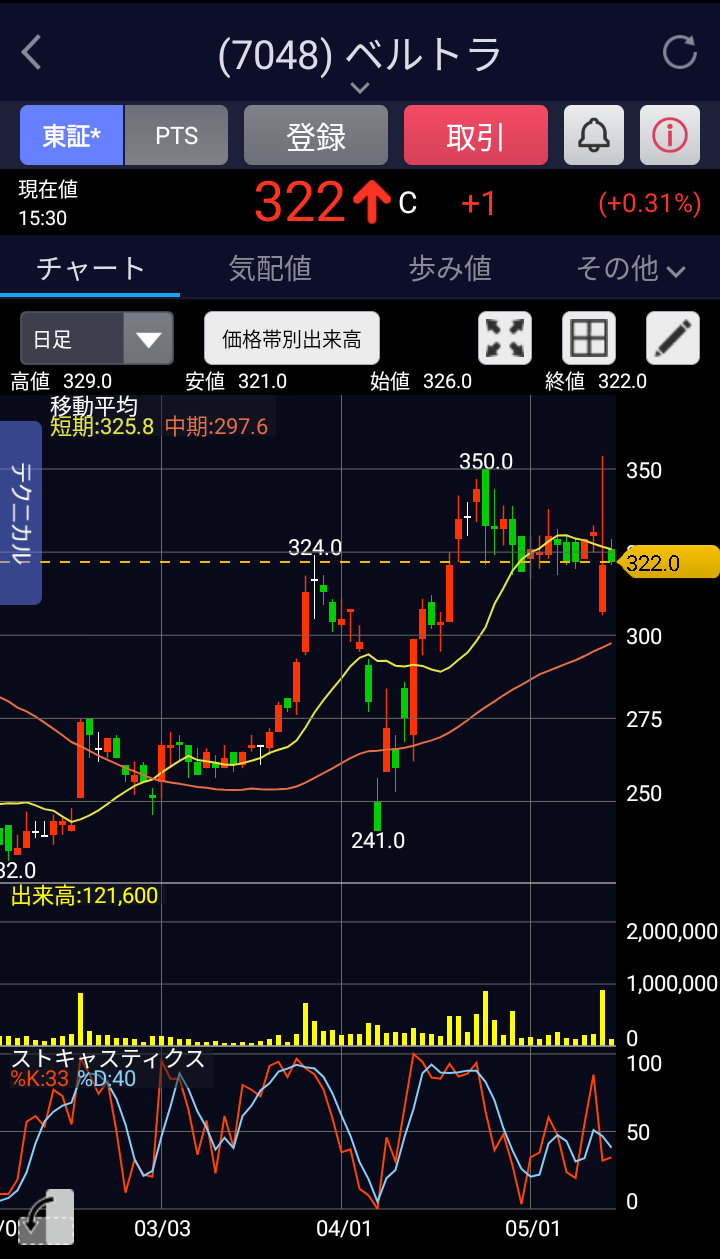720x1259 pixels.
Task: Open the 取引 trade button
Action: pos(476,136)
